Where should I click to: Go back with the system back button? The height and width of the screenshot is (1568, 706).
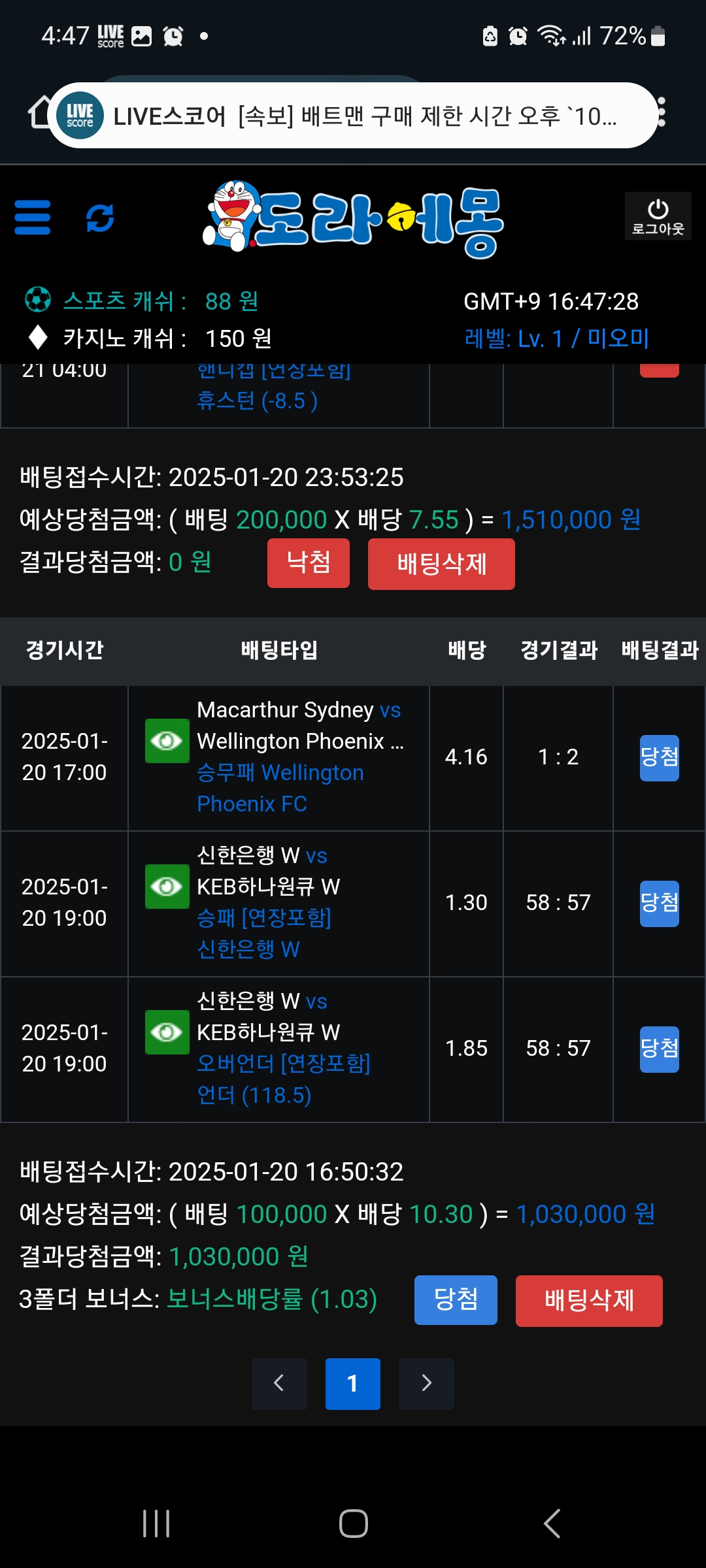click(552, 1524)
